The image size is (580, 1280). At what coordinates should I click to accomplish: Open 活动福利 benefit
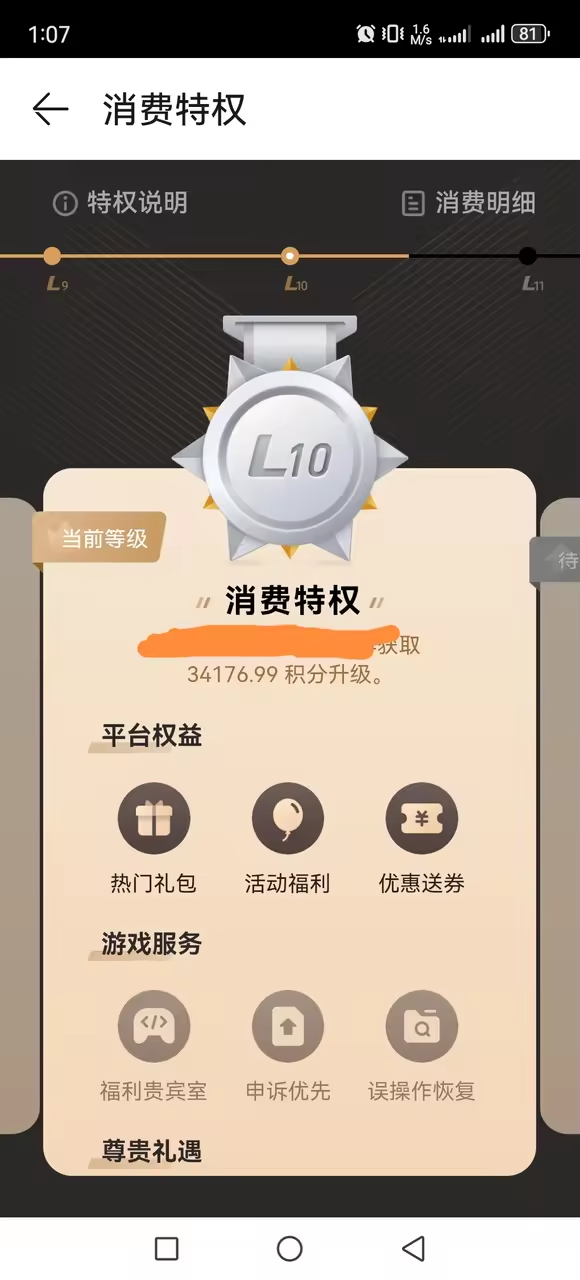coord(288,838)
